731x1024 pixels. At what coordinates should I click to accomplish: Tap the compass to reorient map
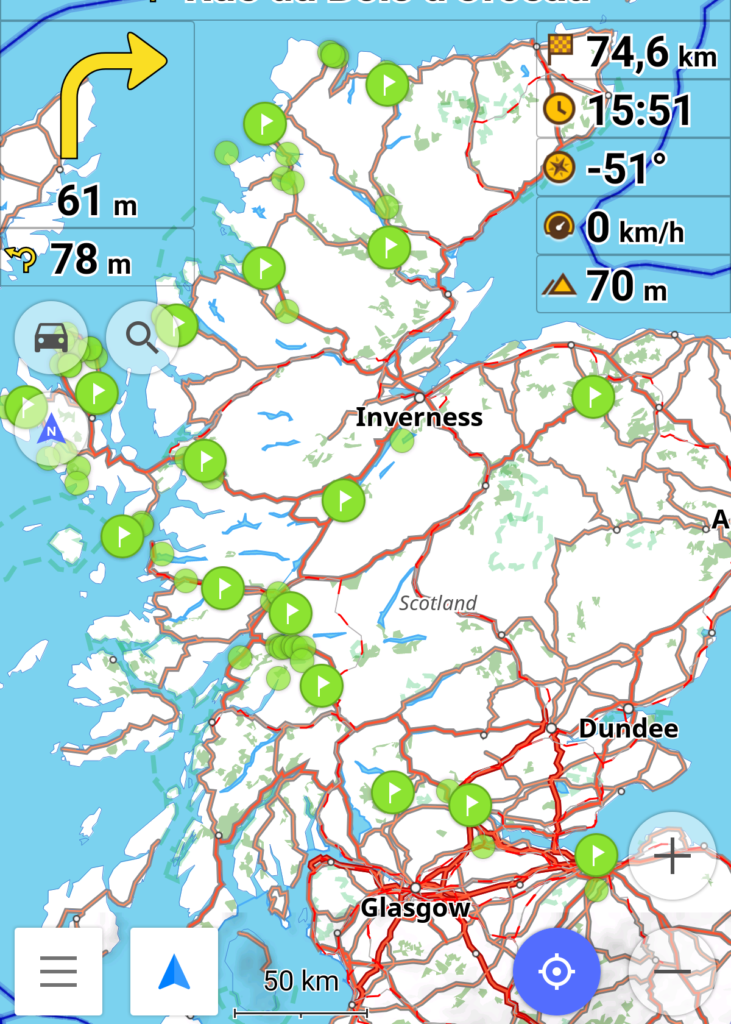click(52, 431)
